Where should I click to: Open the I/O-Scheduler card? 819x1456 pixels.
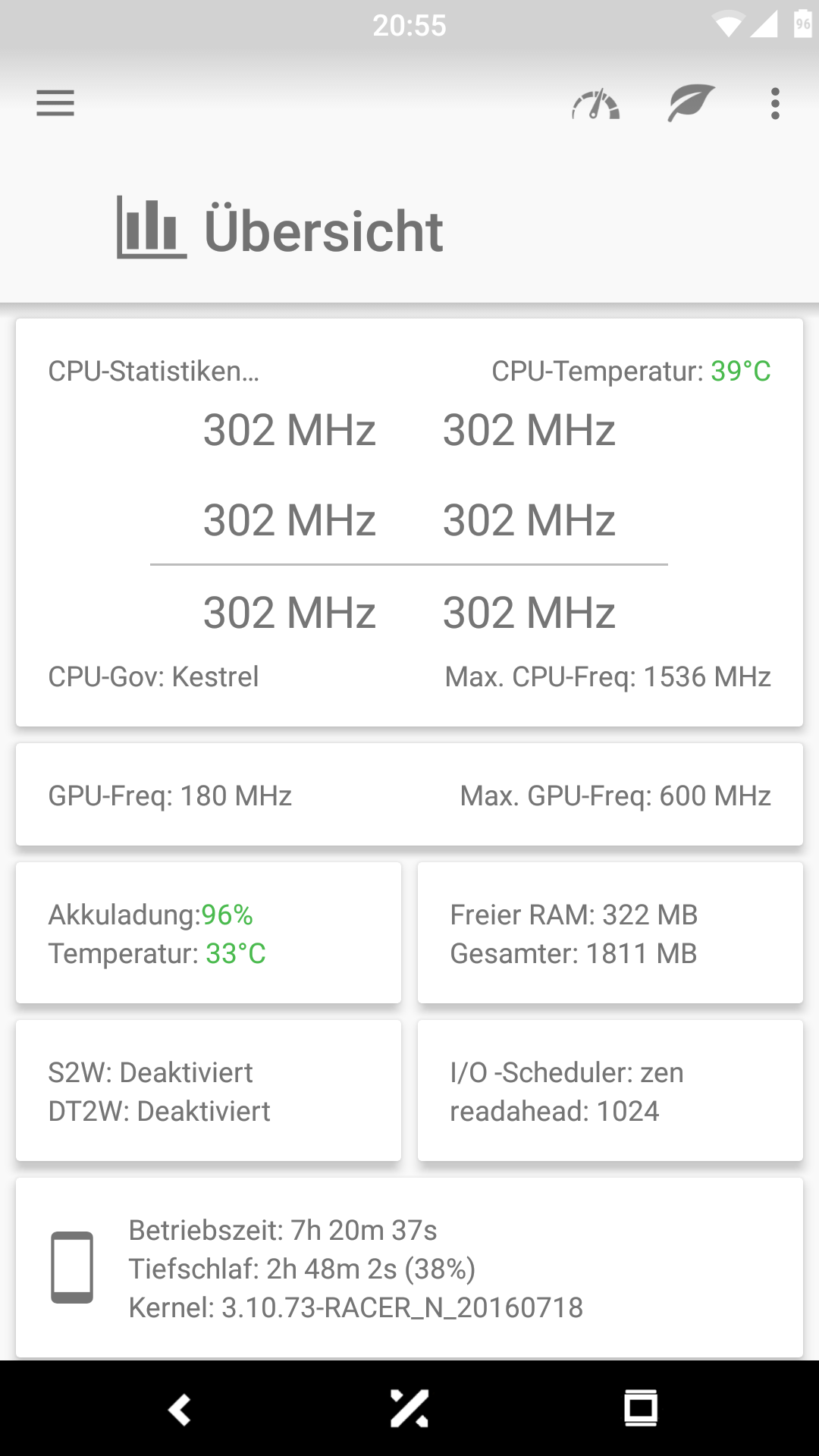610,1090
